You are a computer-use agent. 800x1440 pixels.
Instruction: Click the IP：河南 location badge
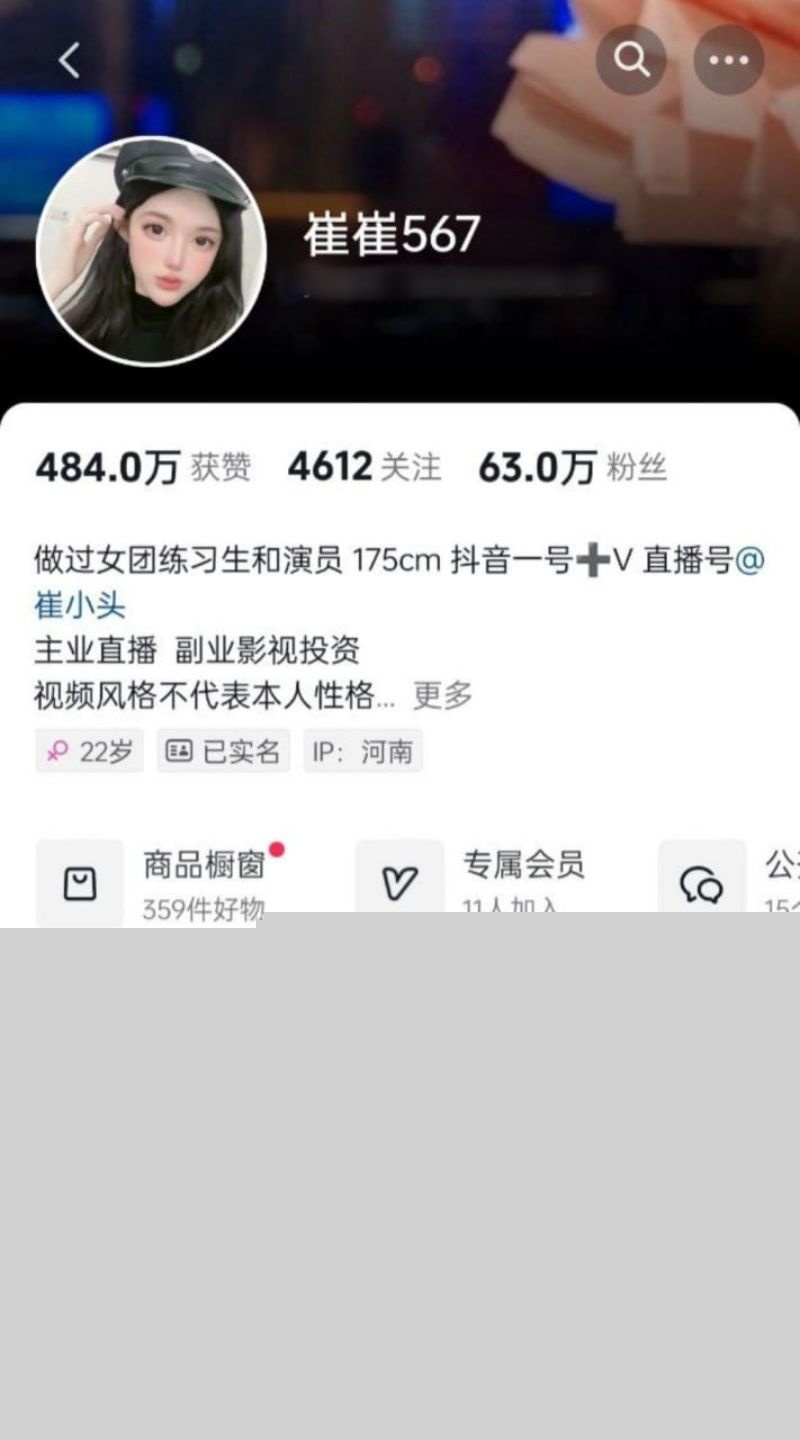point(363,750)
